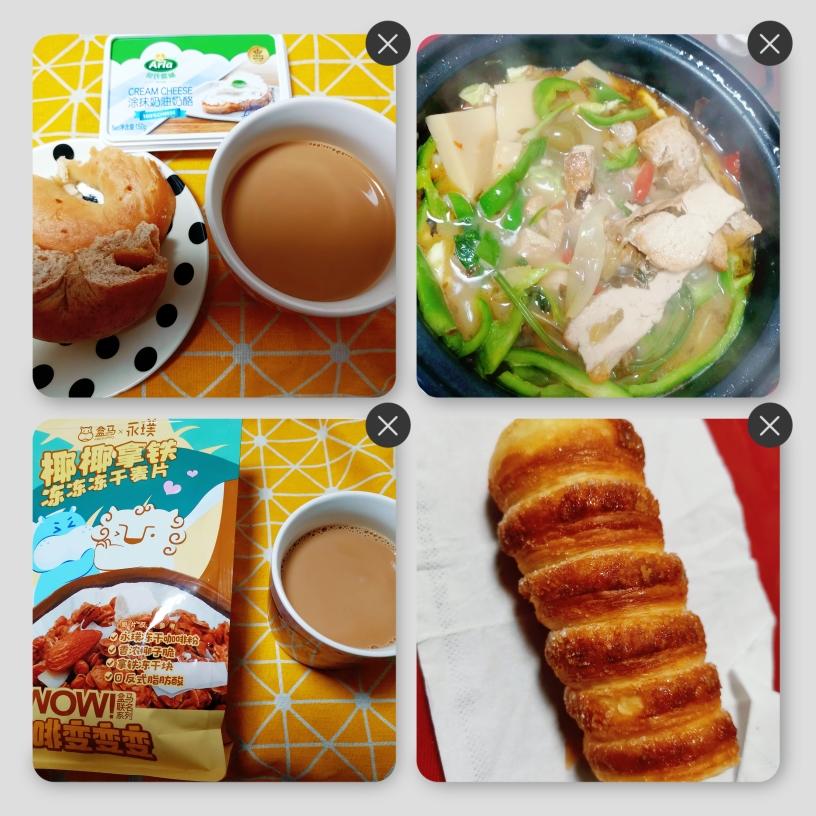The height and width of the screenshot is (816, 816).
Task: Remove the green pepper stew photo
Action: 769,43
